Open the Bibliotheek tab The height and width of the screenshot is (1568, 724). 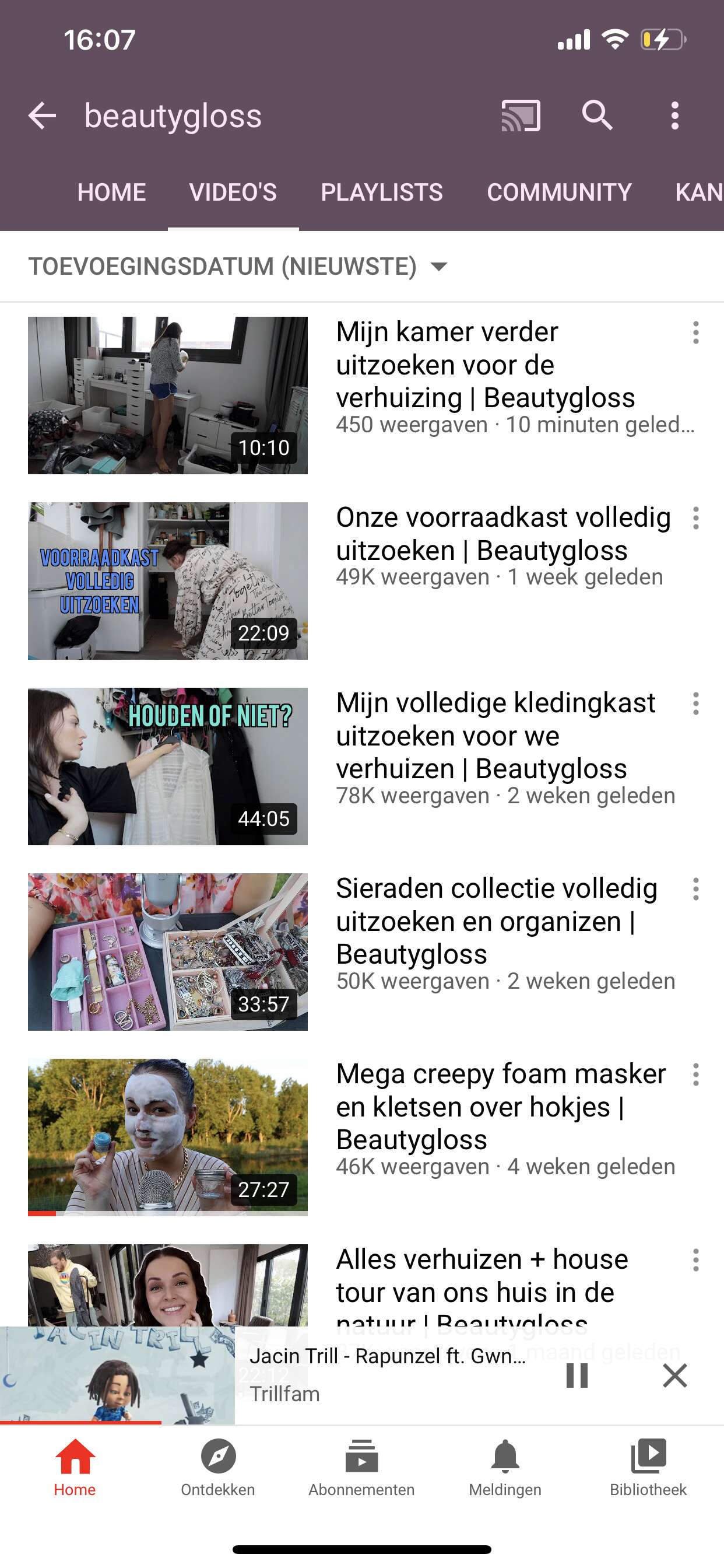coord(649,1468)
